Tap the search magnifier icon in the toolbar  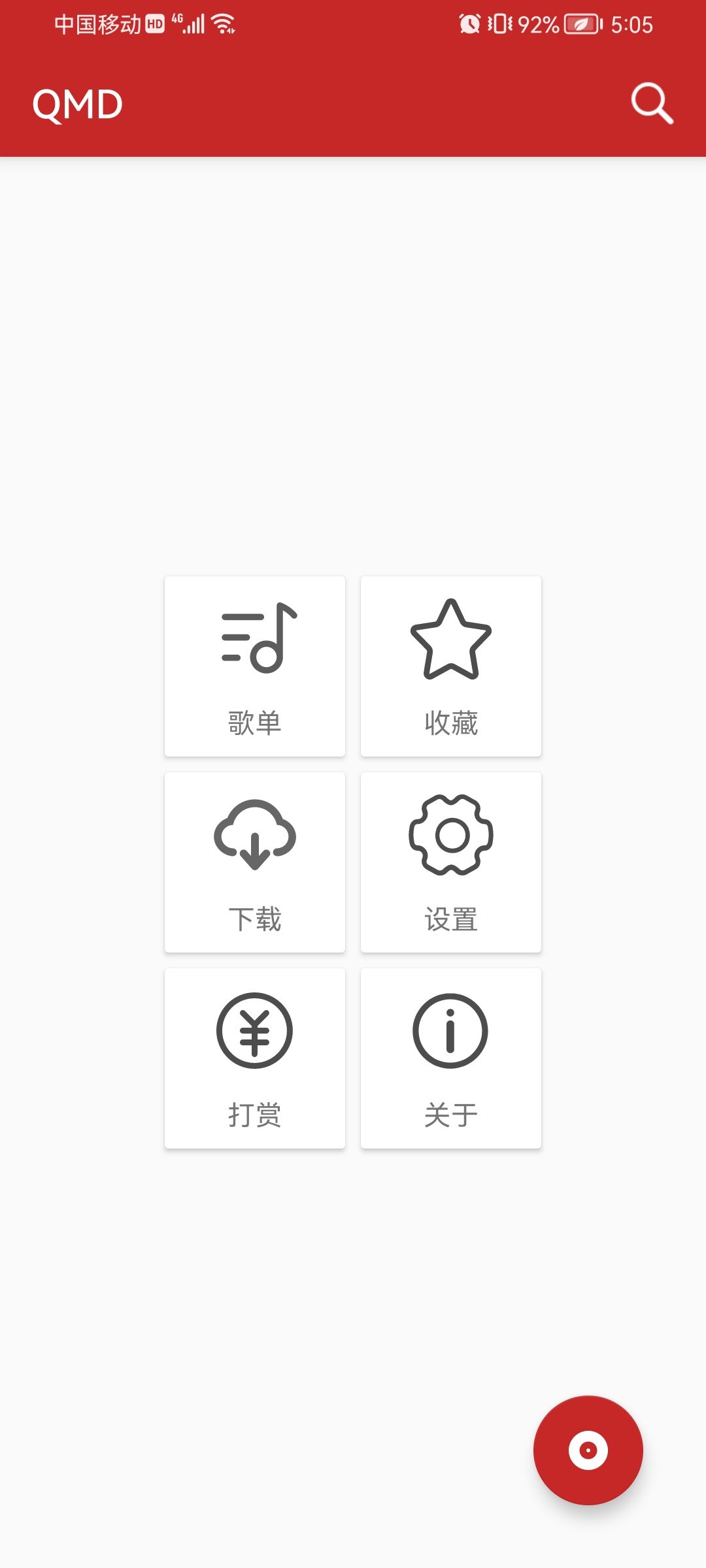[650, 103]
